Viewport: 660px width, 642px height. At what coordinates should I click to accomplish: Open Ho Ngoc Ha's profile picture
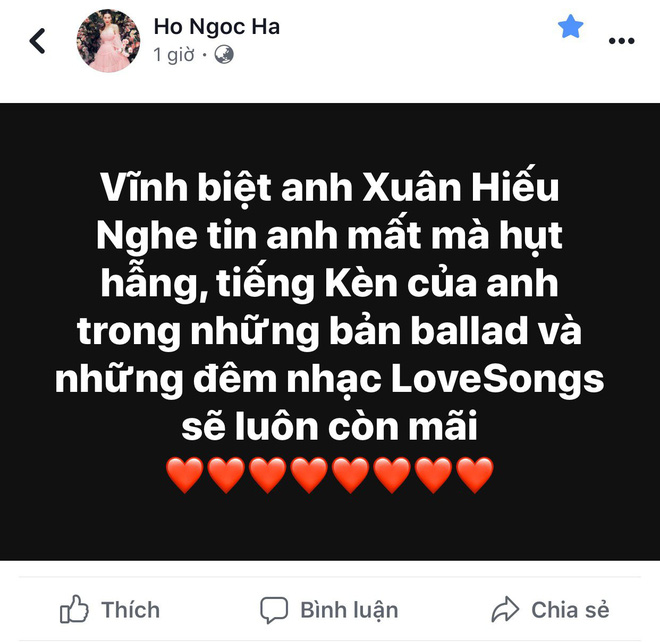click(106, 42)
